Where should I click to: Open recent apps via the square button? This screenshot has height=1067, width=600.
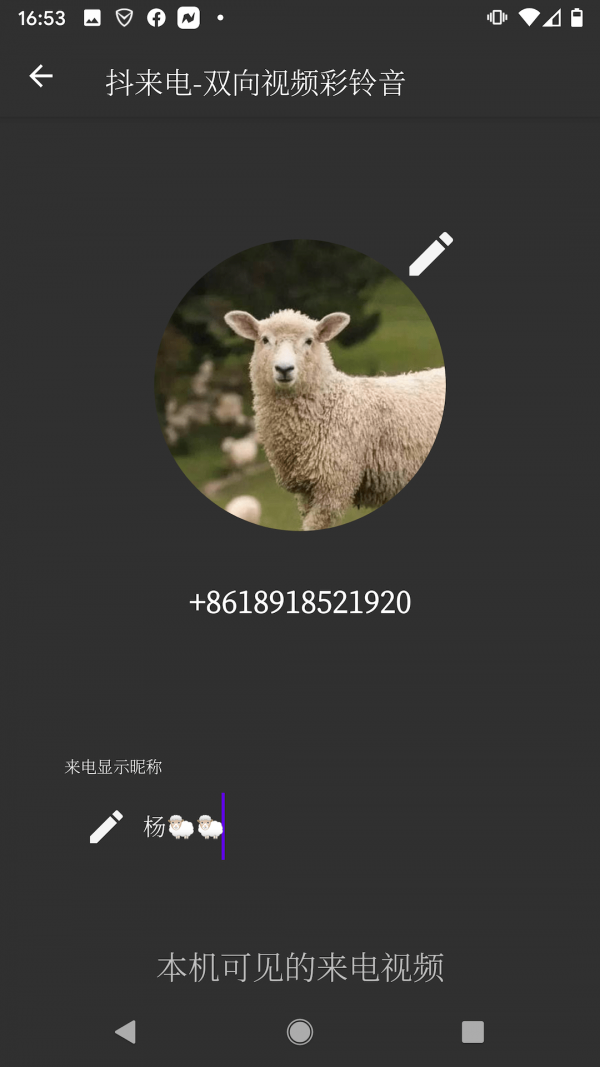click(472, 1031)
